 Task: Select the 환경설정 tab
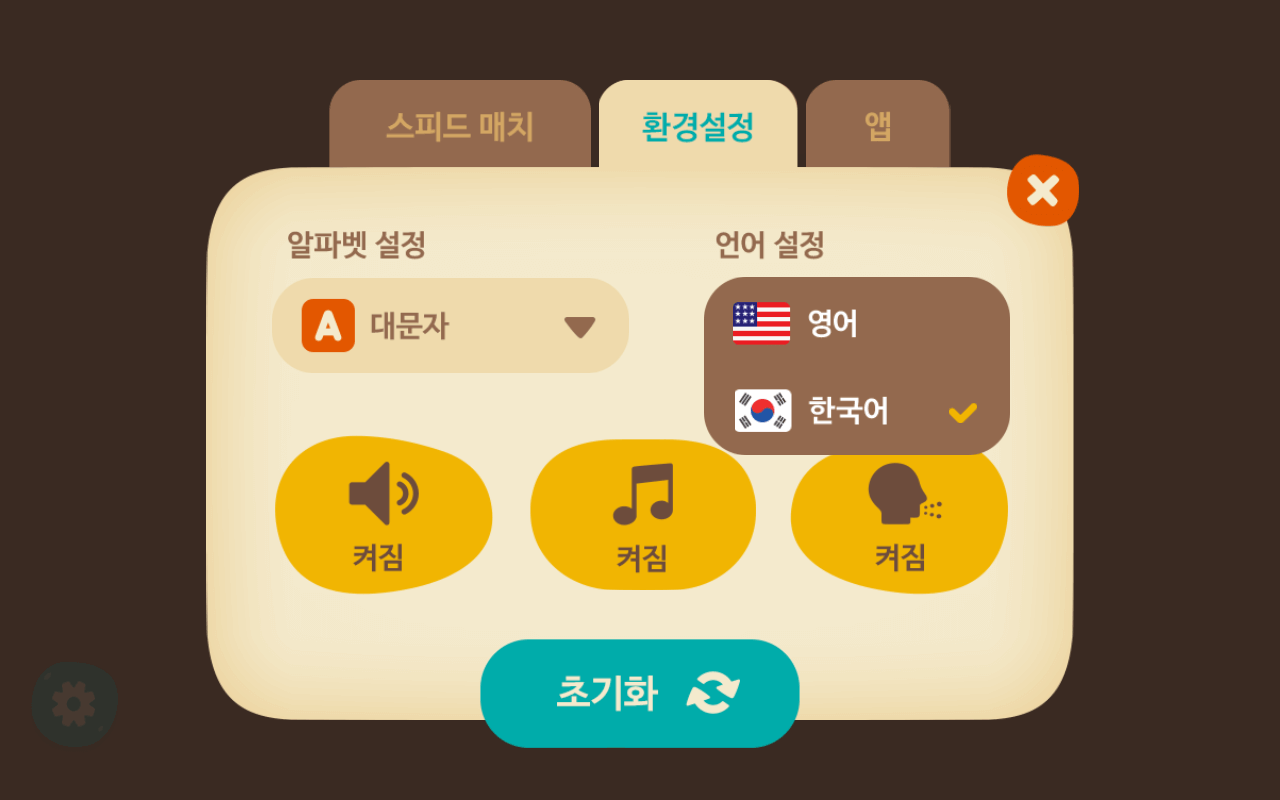coord(697,126)
